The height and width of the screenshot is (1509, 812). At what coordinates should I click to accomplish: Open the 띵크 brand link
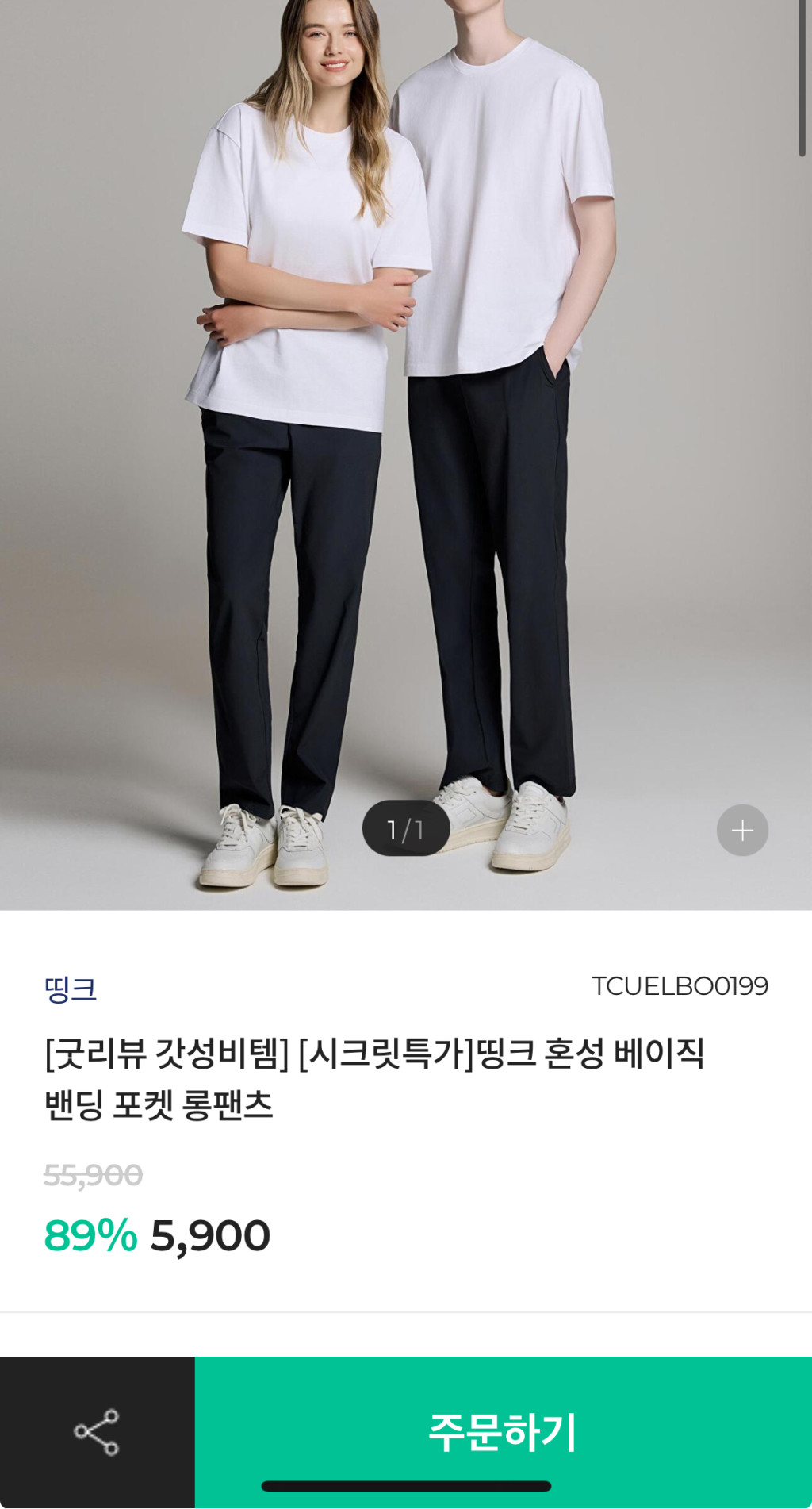pyautogui.click(x=71, y=989)
